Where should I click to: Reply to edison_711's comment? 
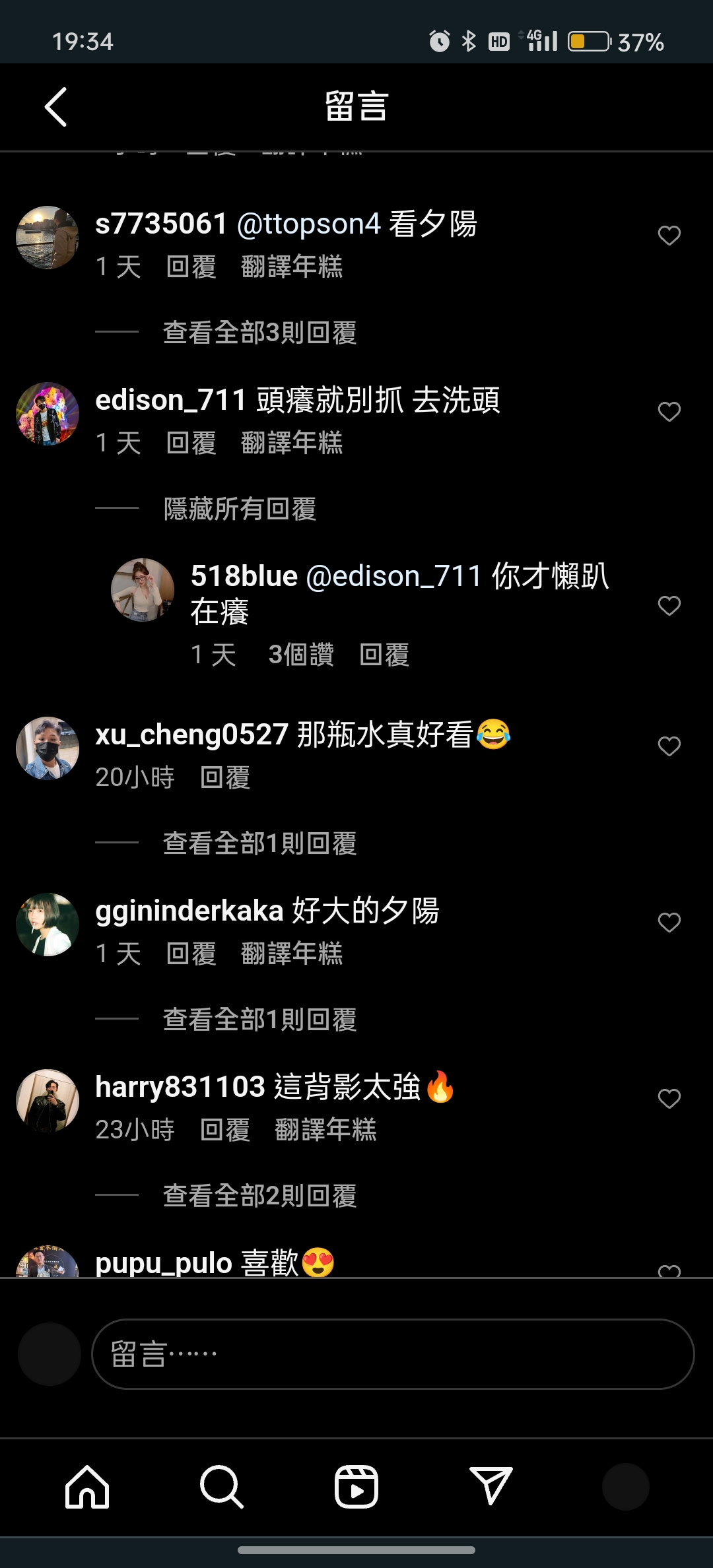pos(191,443)
